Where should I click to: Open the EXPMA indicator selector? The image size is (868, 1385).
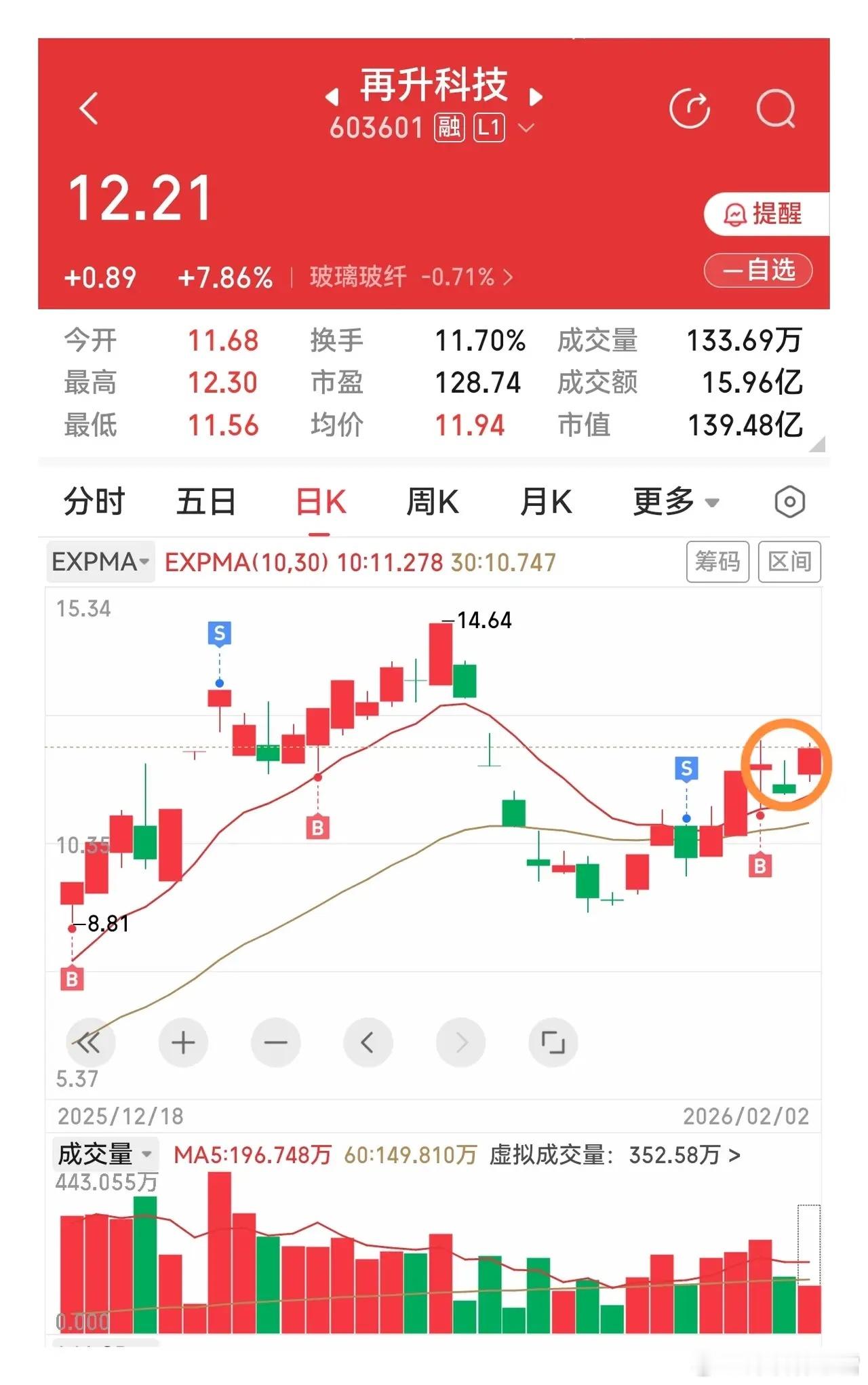(x=99, y=562)
